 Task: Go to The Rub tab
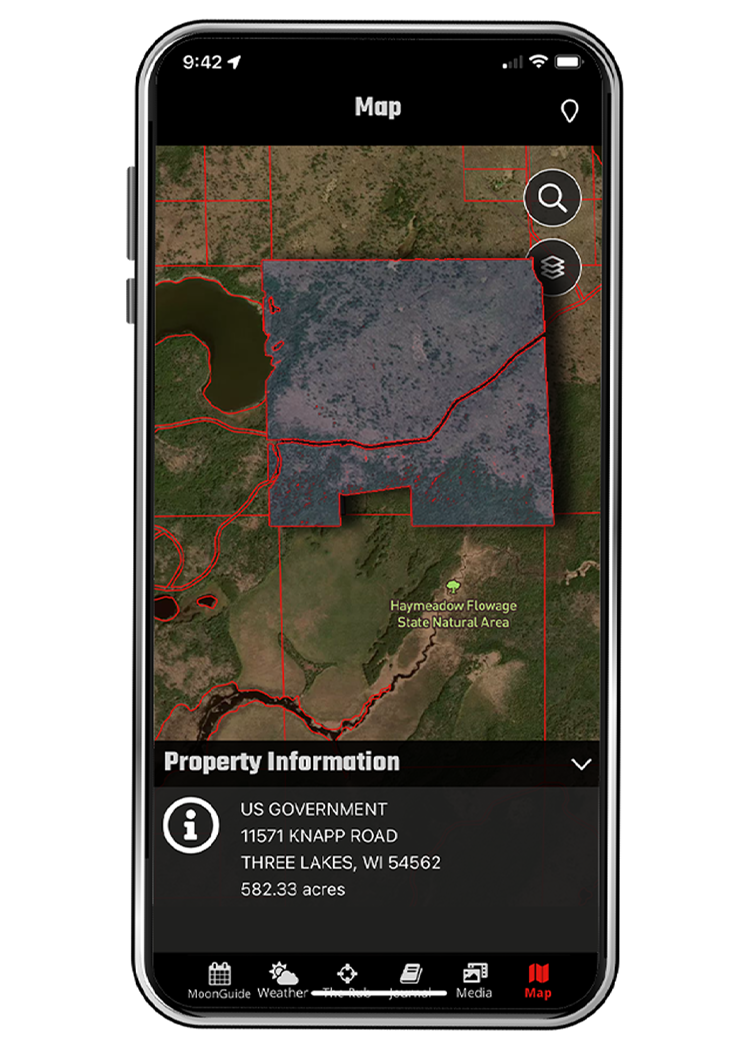click(x=347, y=980)
